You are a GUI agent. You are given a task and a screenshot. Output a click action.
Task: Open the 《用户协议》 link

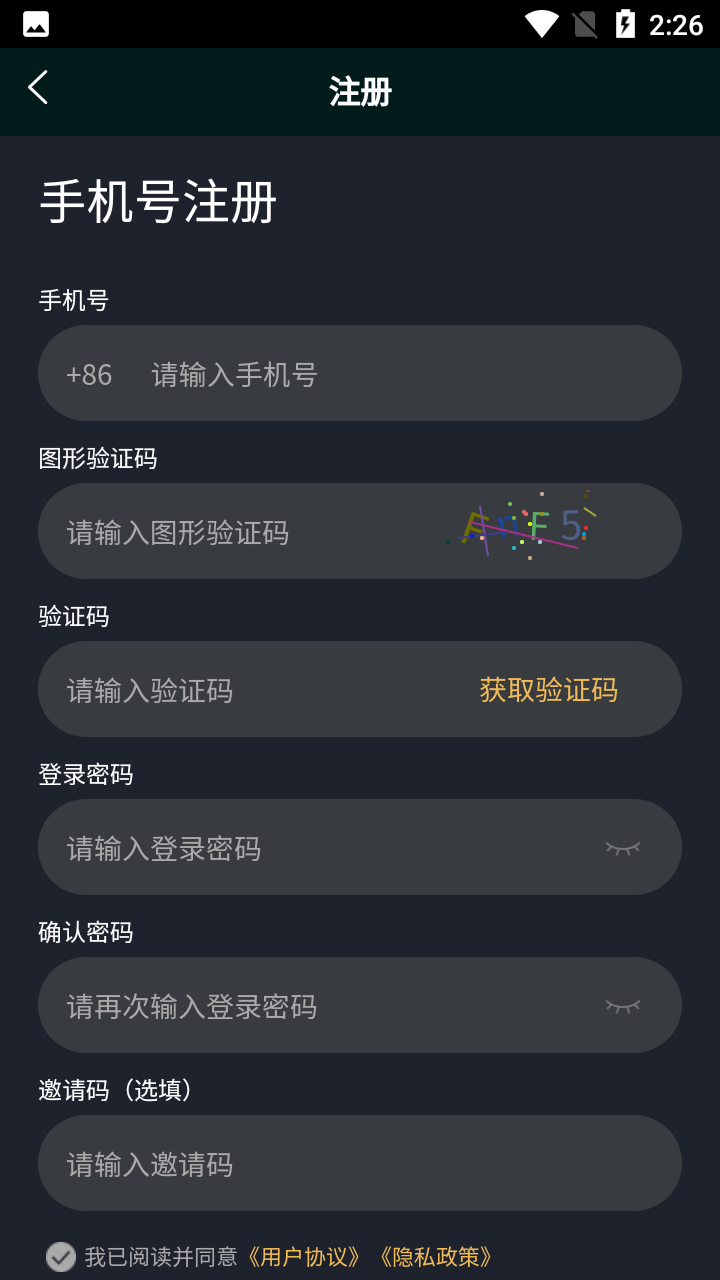pyautogui.click(x=304, y=1257)
